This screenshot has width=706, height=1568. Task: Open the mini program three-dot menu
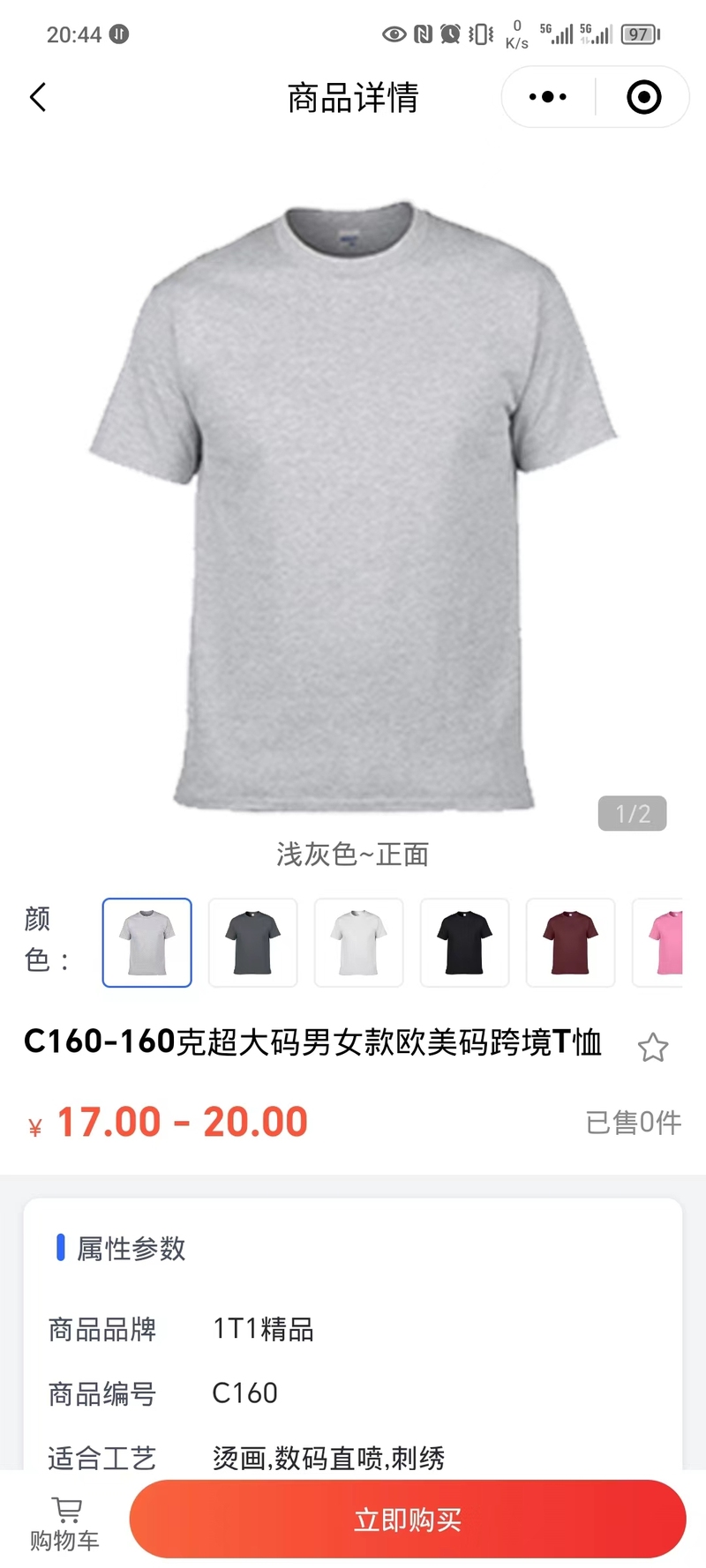(x=548, y=97)
